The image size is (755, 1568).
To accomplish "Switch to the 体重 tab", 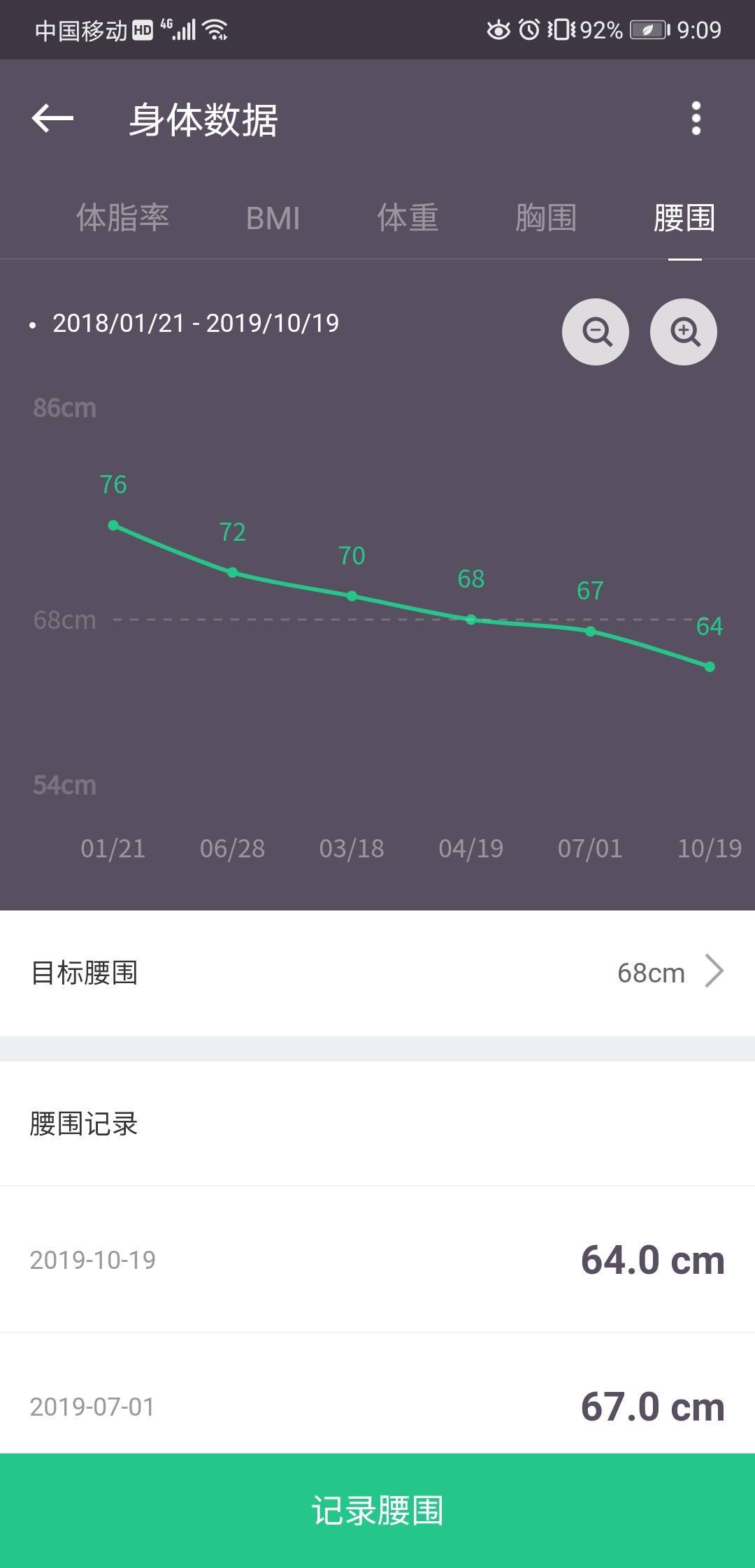I will 408,219.
